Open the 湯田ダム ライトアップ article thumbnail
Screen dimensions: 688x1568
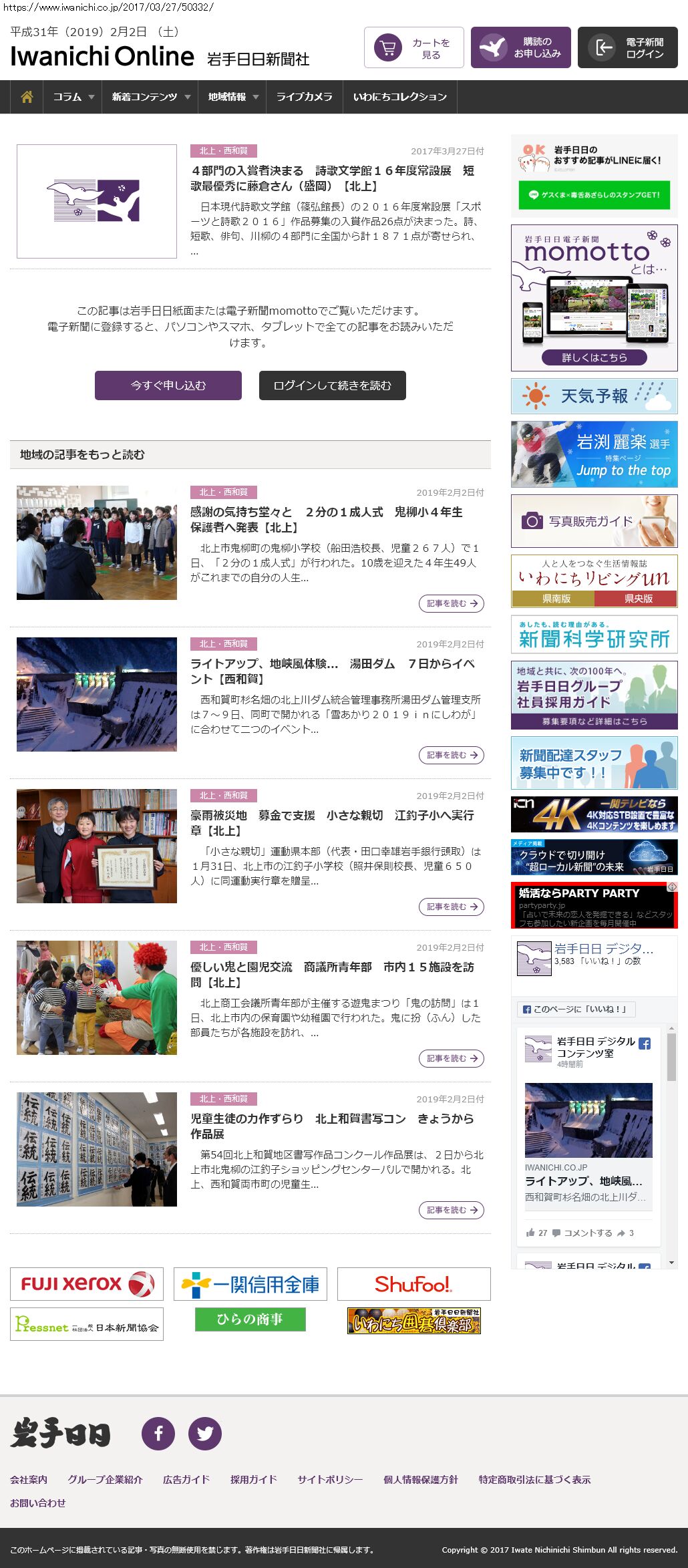pos(97,694)
